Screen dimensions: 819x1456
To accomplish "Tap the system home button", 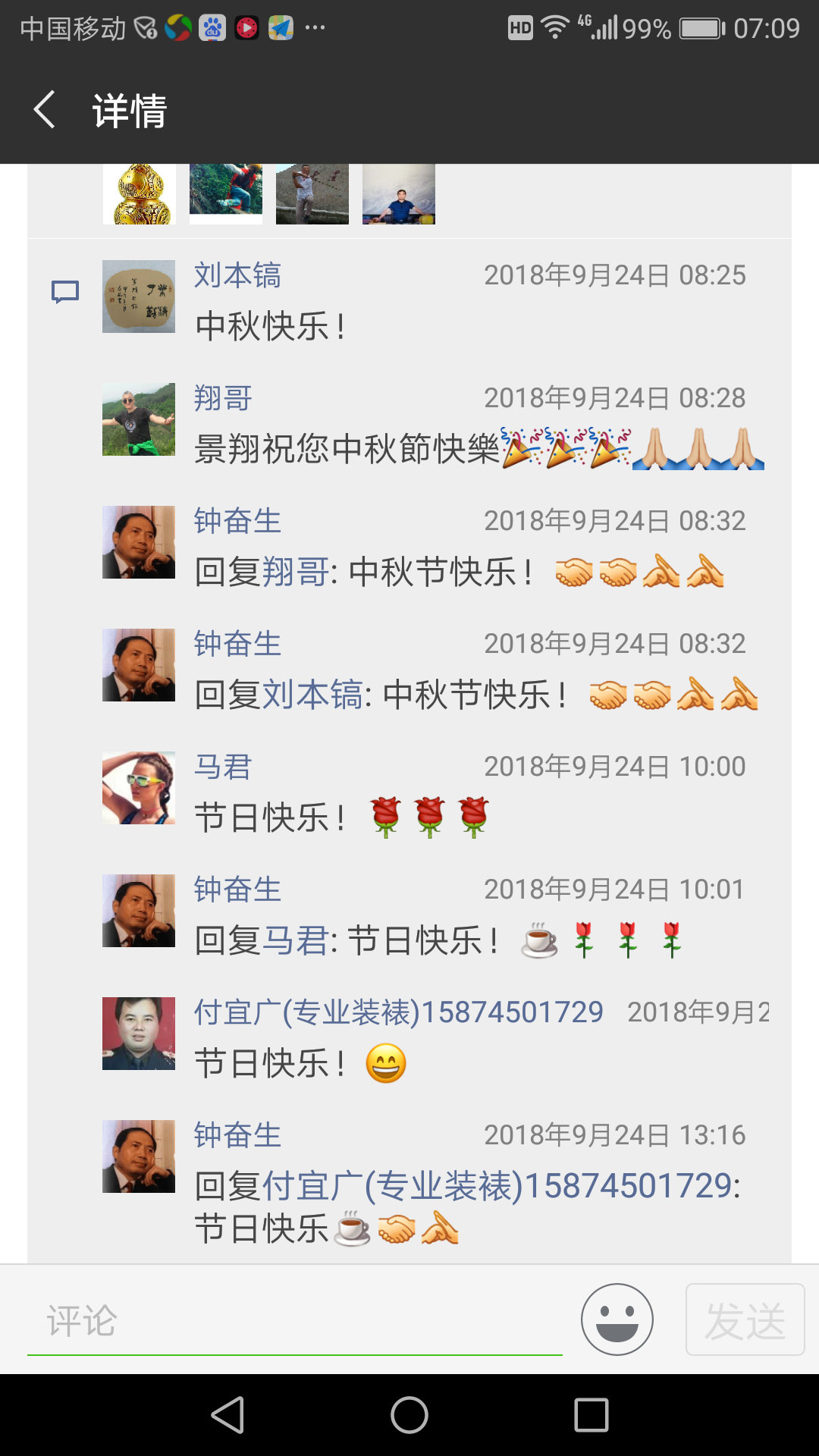I will 409,1415.
